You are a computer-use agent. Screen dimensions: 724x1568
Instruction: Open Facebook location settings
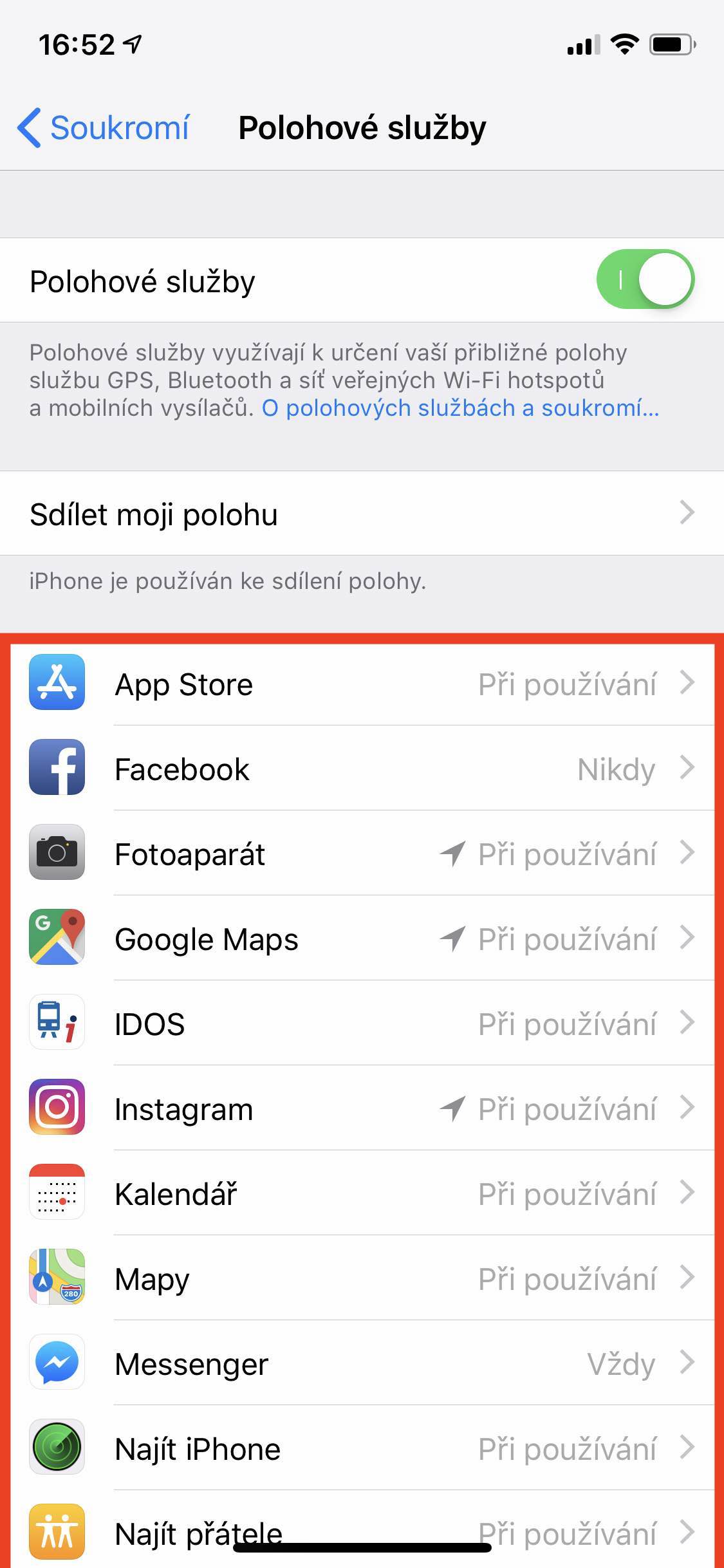point(362,769)
